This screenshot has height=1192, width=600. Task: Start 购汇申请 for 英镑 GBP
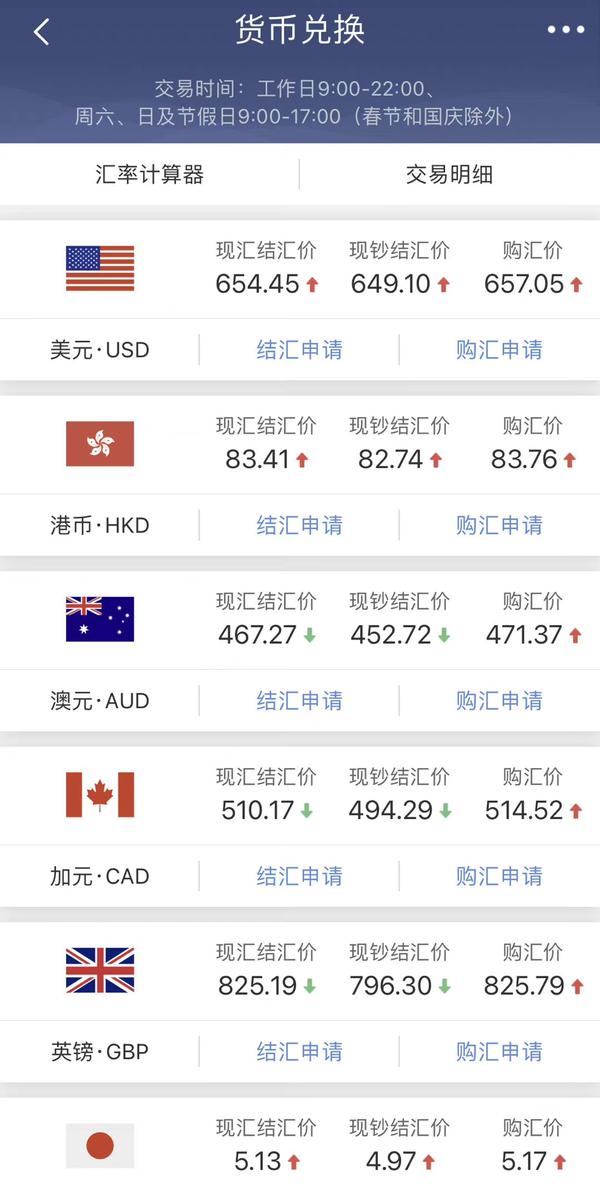tap(500, 1052)
